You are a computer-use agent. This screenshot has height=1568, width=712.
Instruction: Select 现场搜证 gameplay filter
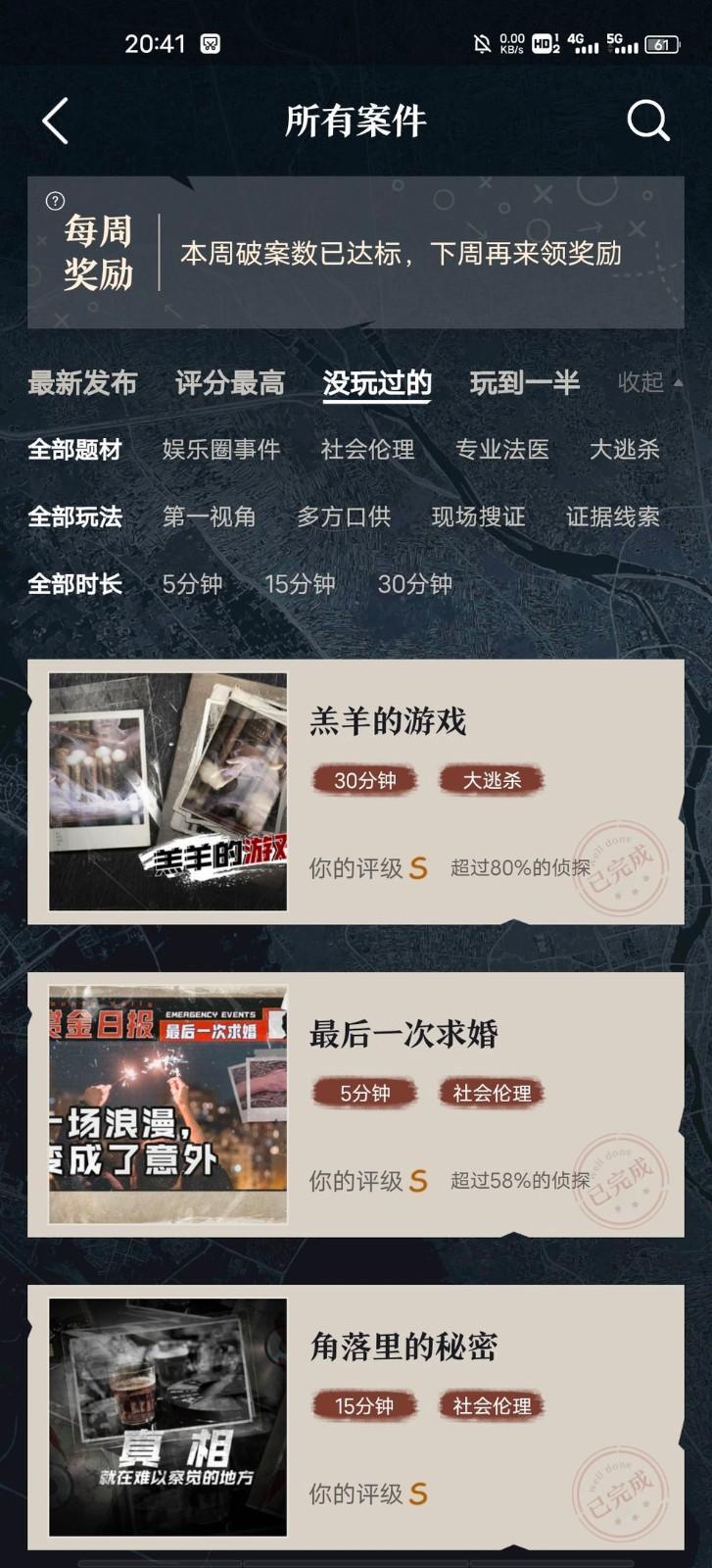(x=478, y=516)
